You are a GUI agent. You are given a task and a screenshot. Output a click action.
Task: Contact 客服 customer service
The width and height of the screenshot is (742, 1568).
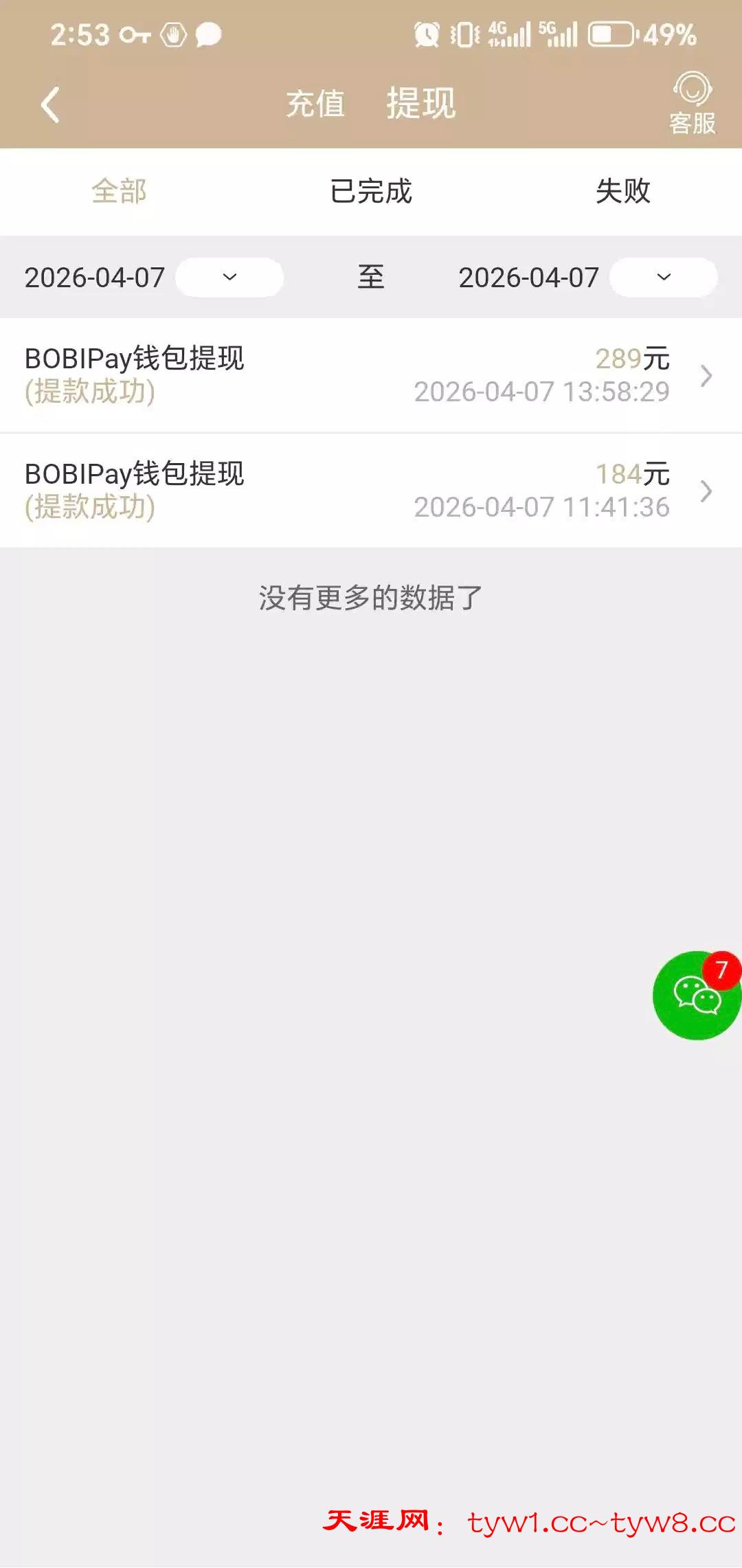[x=692, y=103]
